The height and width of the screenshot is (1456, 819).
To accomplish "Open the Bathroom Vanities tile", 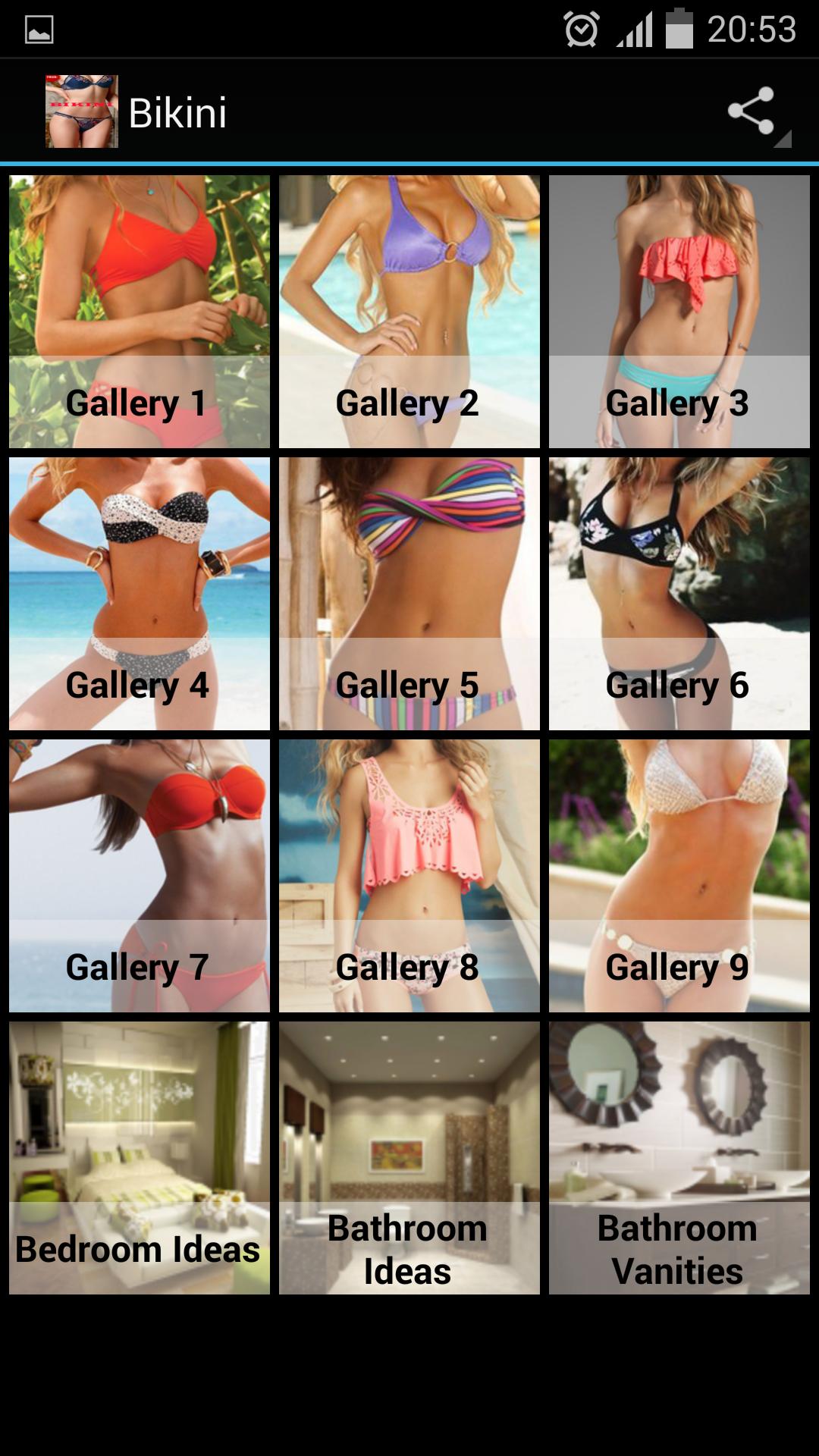I will coord(679,1157).
